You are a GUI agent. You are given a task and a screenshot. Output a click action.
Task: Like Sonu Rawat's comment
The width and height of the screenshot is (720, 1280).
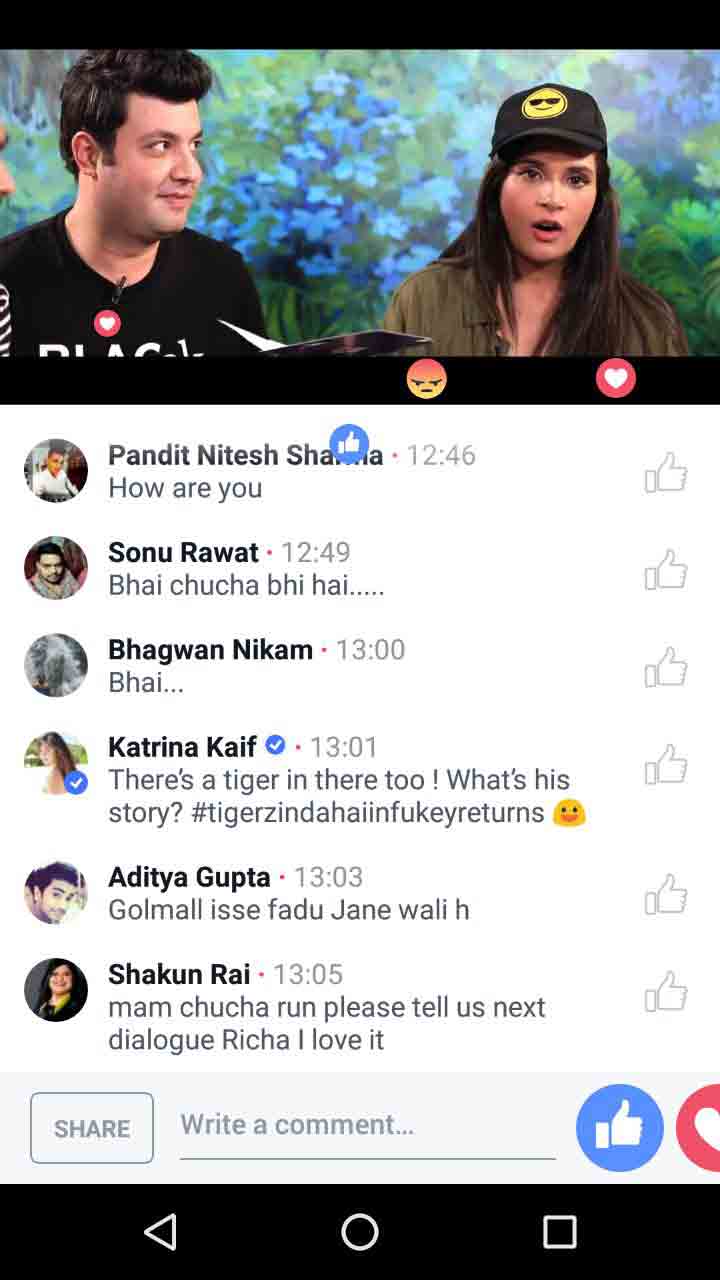point(666,569)
